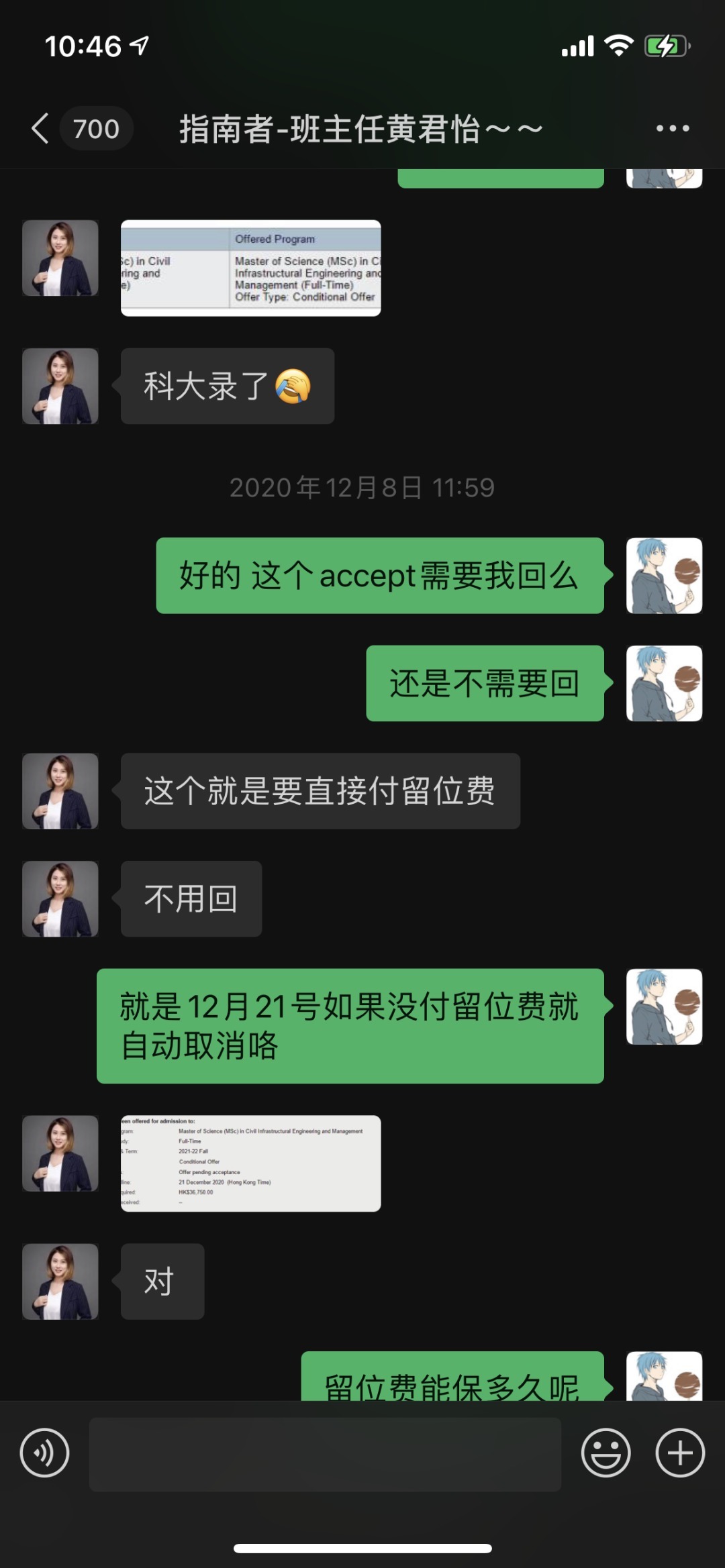The width and height of the screenshot is (725, 1568).
Task: Select the 对 message bubble
Action: click(x=161, y=1282)
